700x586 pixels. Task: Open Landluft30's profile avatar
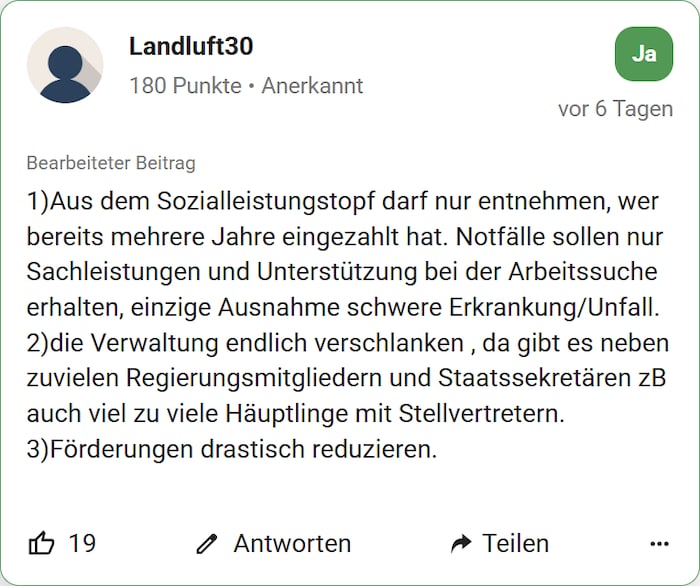point(65,65)
